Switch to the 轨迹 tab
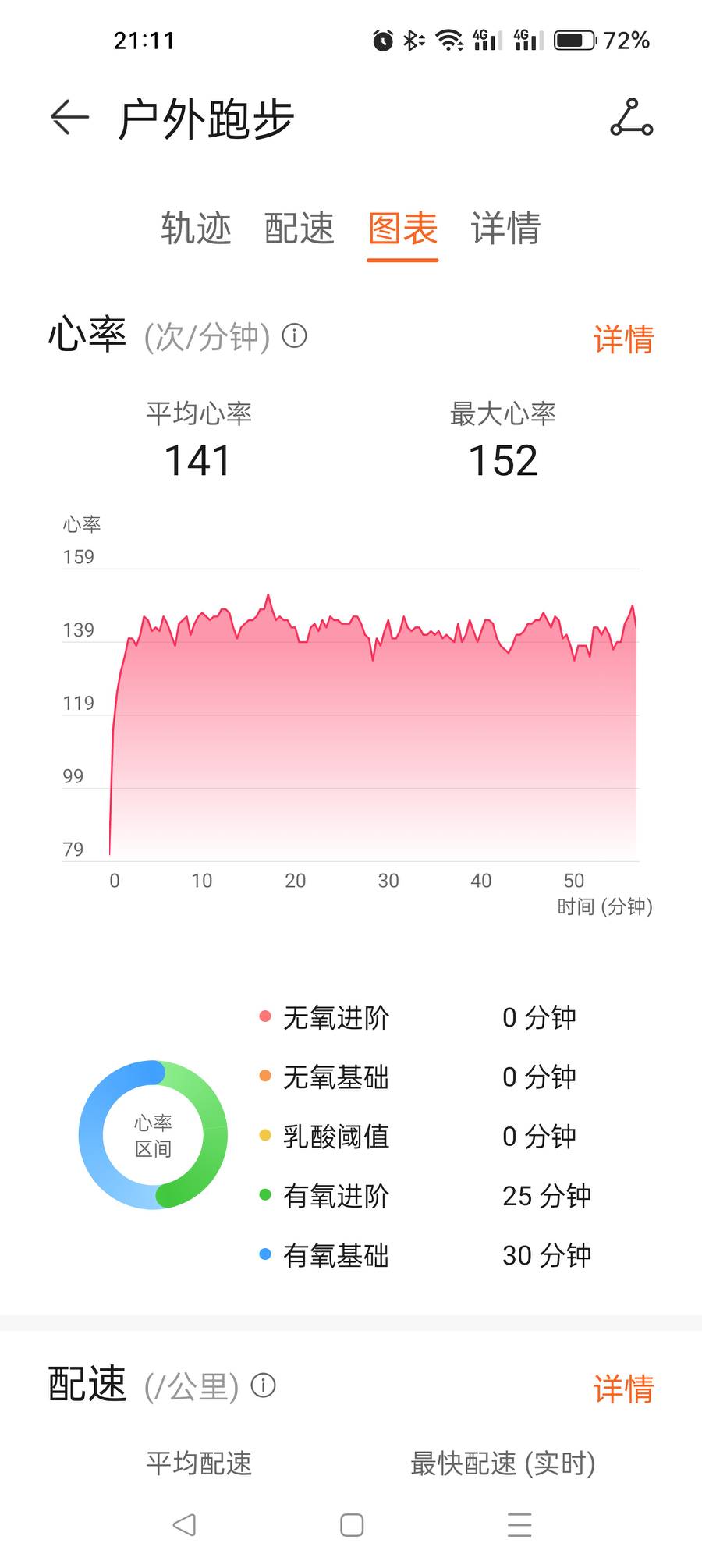Image resolution: width=702 pixels, height=1568 pixels. click(196, 229)
